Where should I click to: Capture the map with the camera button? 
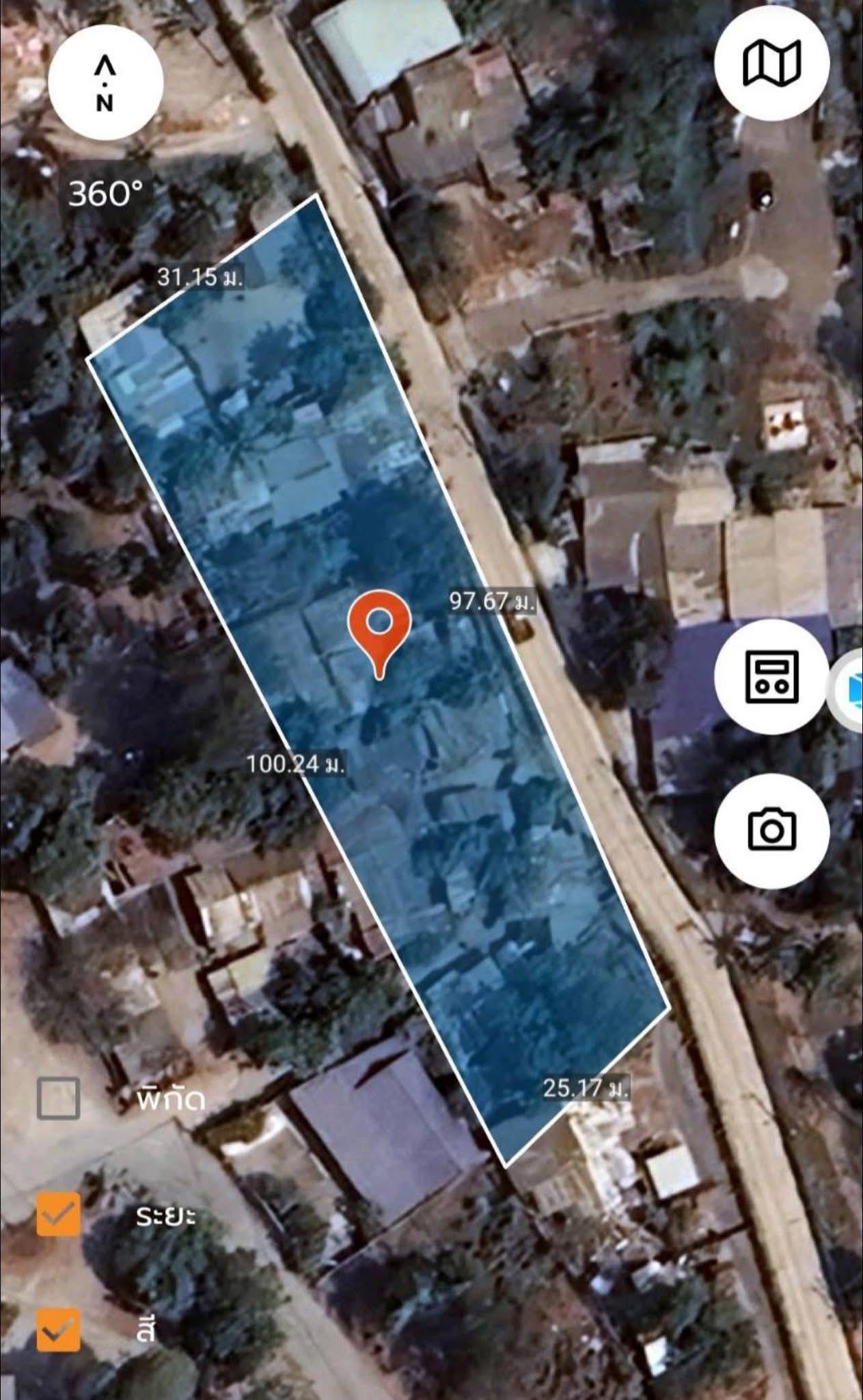[x=771, y=831]
